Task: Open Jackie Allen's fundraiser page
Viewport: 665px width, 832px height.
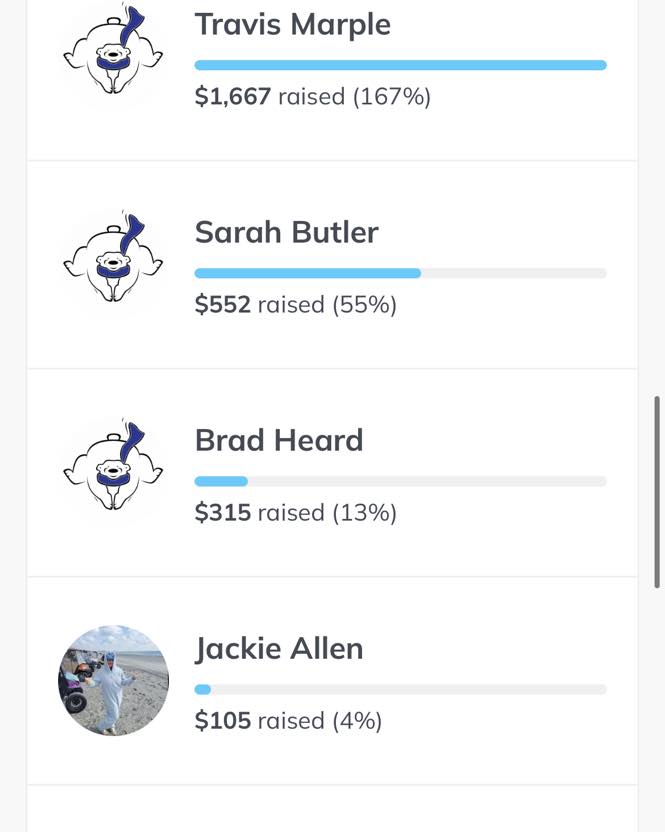Action: pyautogui.click(x=279, y=648)
